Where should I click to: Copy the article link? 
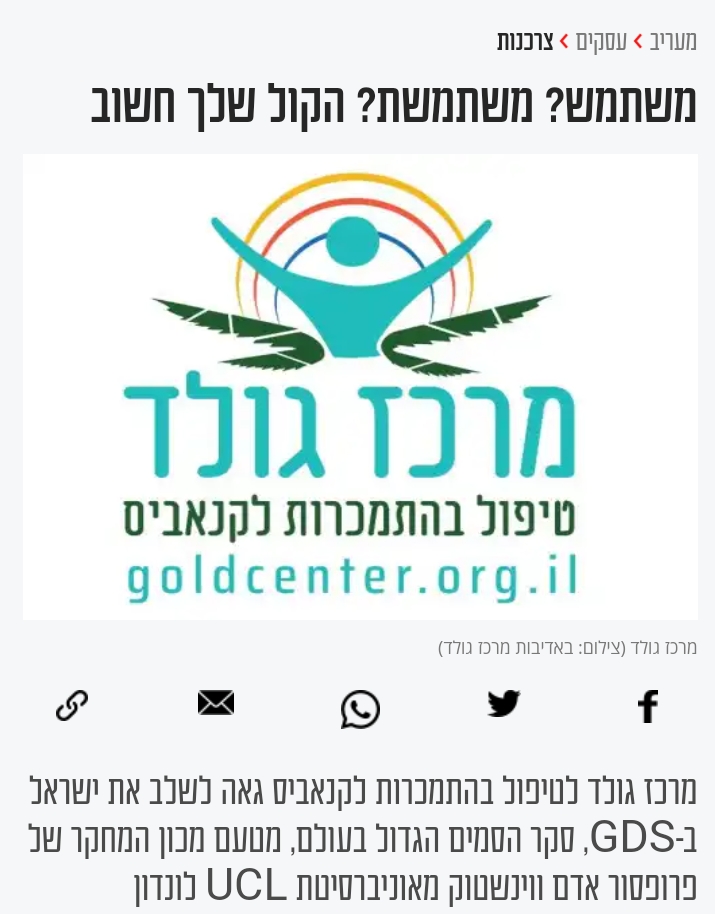click(72, 706)
